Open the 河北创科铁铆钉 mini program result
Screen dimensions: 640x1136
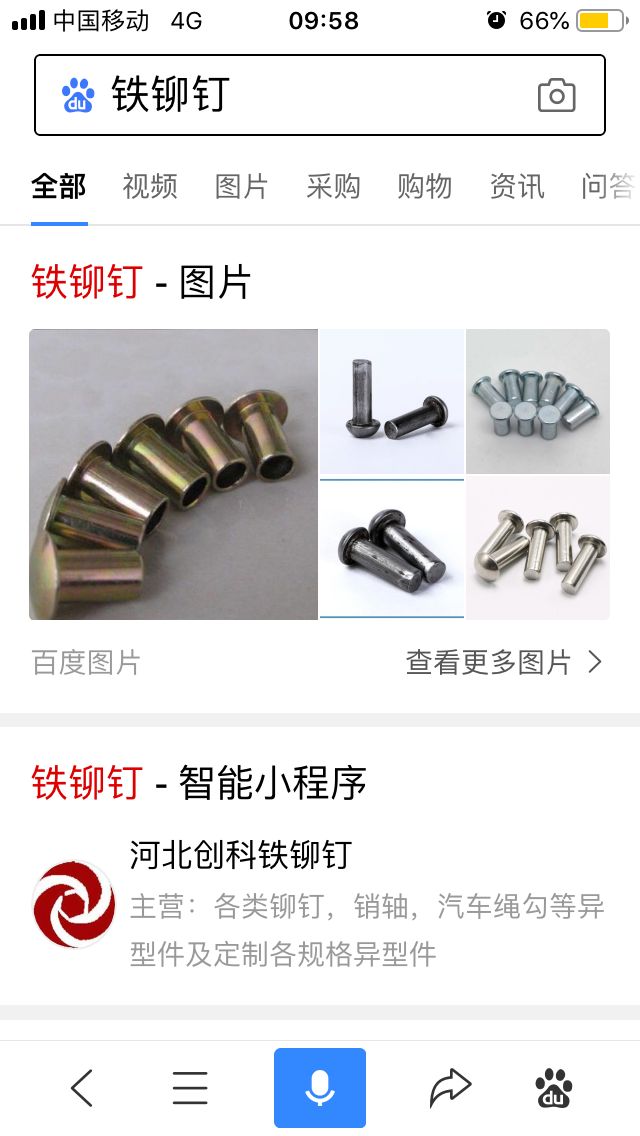240,855
